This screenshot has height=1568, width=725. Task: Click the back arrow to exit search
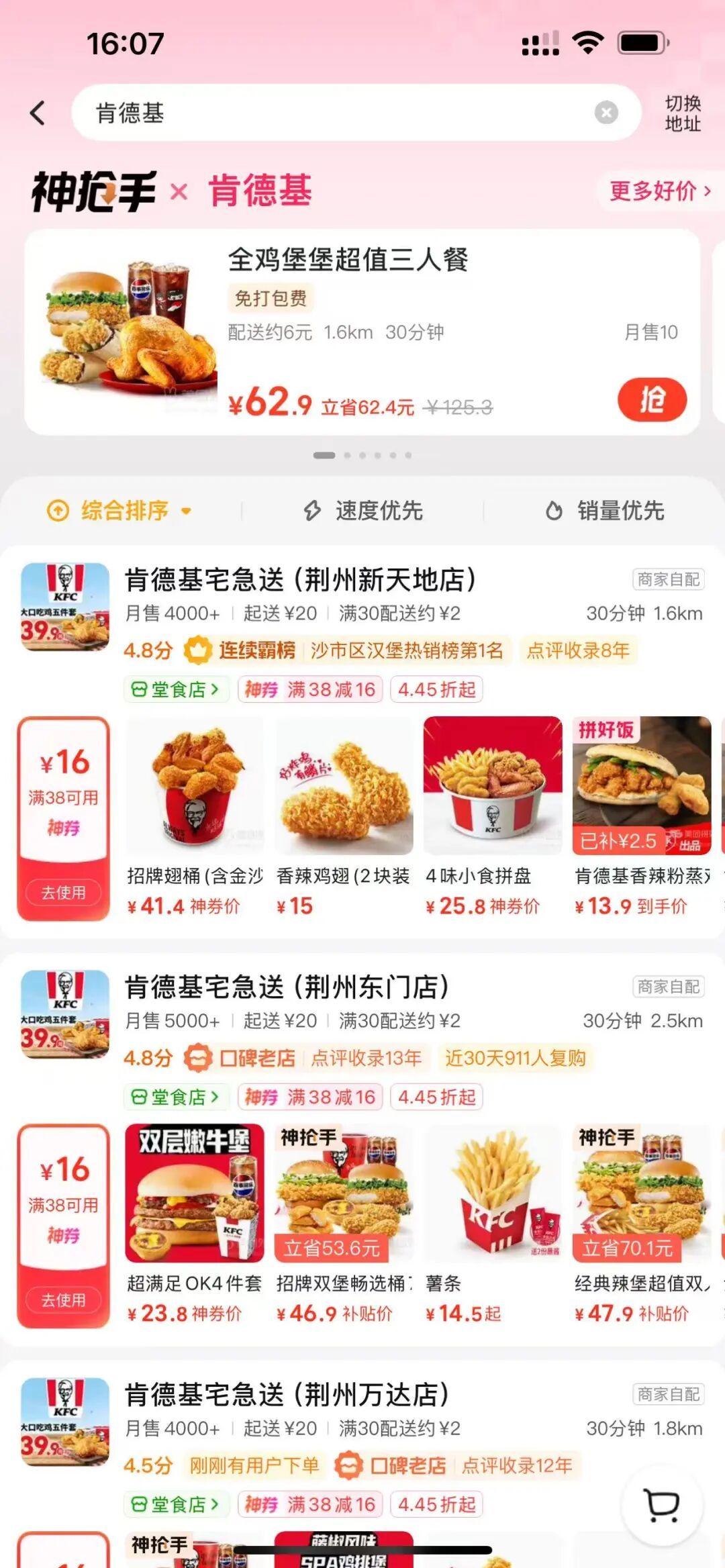pyautogui.click(x=38, y=113)
